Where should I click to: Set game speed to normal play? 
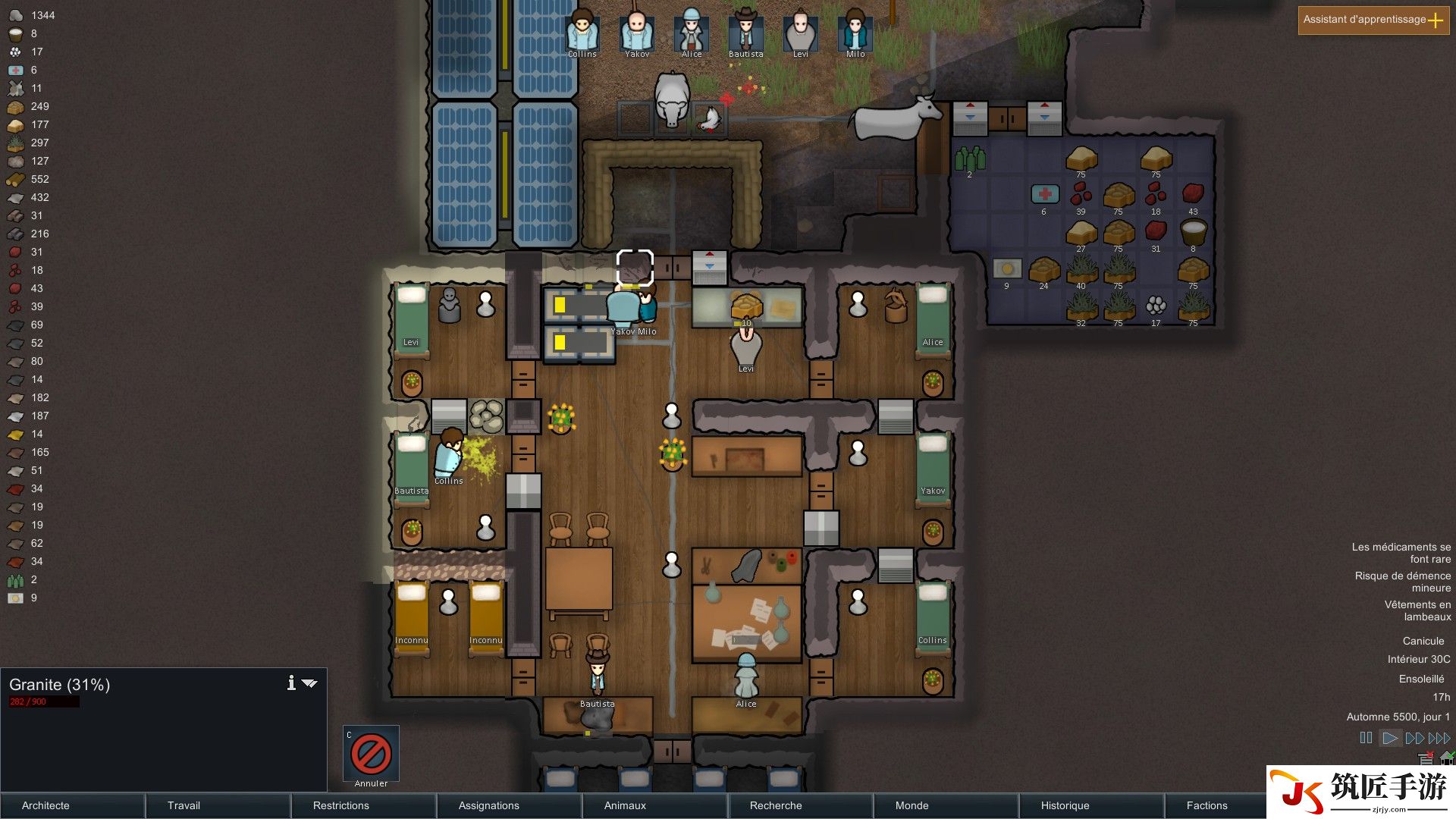point(1390,738)
